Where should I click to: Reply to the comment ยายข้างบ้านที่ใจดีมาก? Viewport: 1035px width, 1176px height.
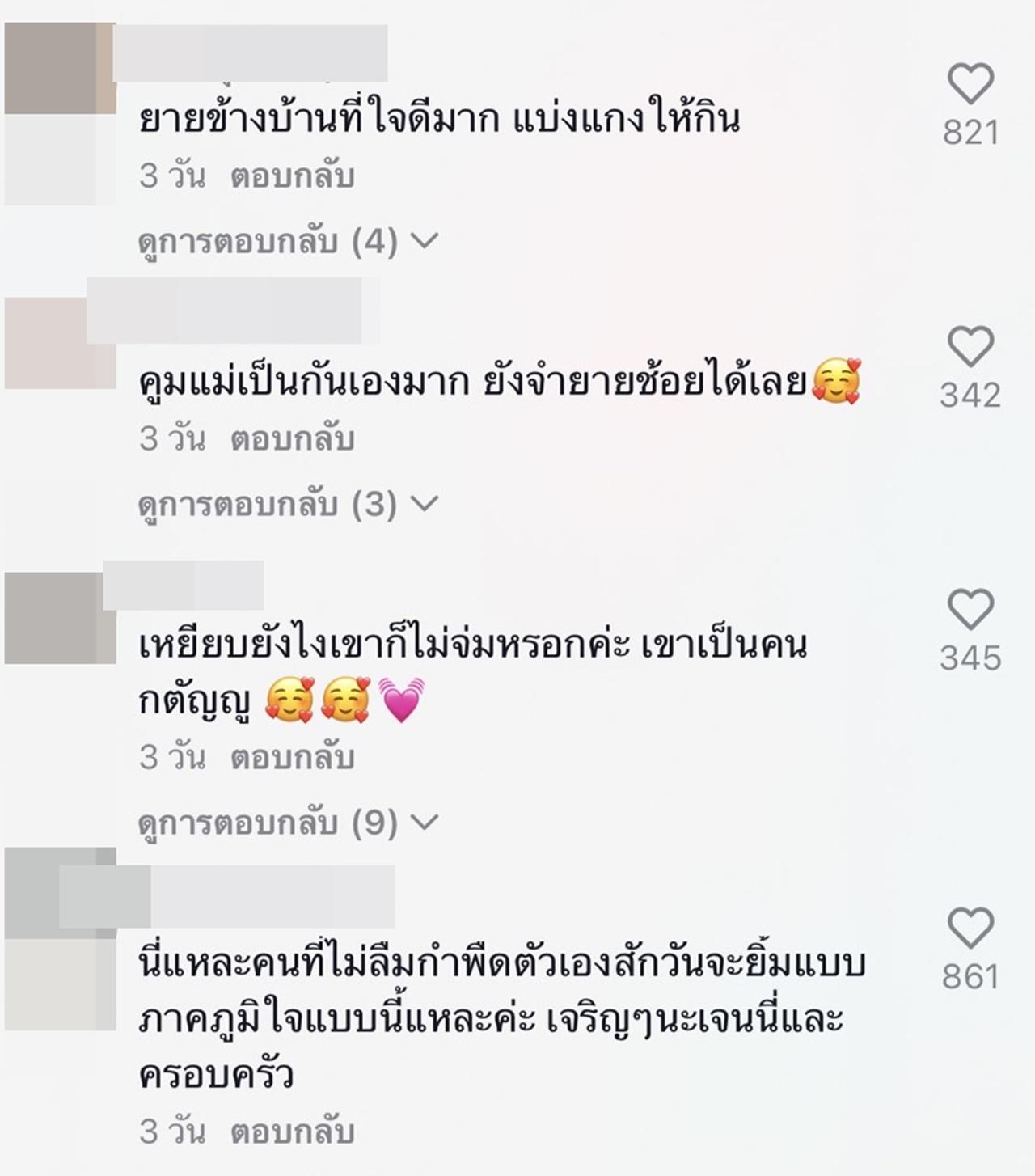click(x=292, y=176)
